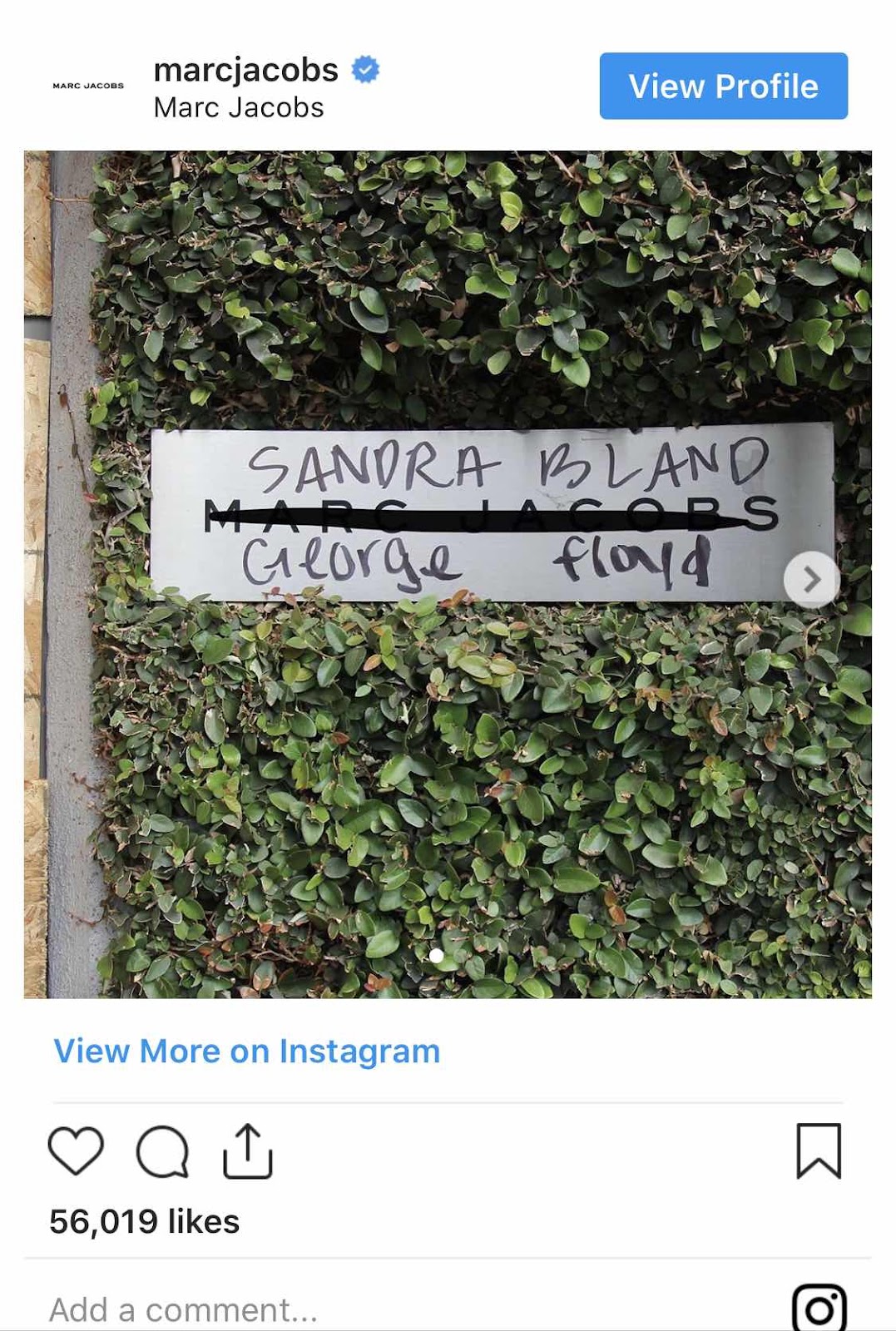The width and height of the screenshot is (896, 1331).
Task: Like the Marc Jacobs post
Action: point(76,1151)
